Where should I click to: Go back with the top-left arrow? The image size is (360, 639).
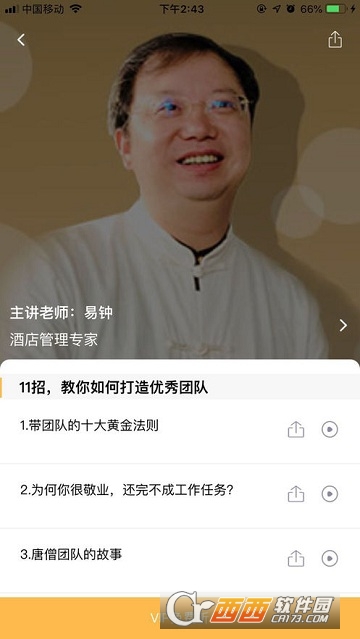[x=21, y=40]
